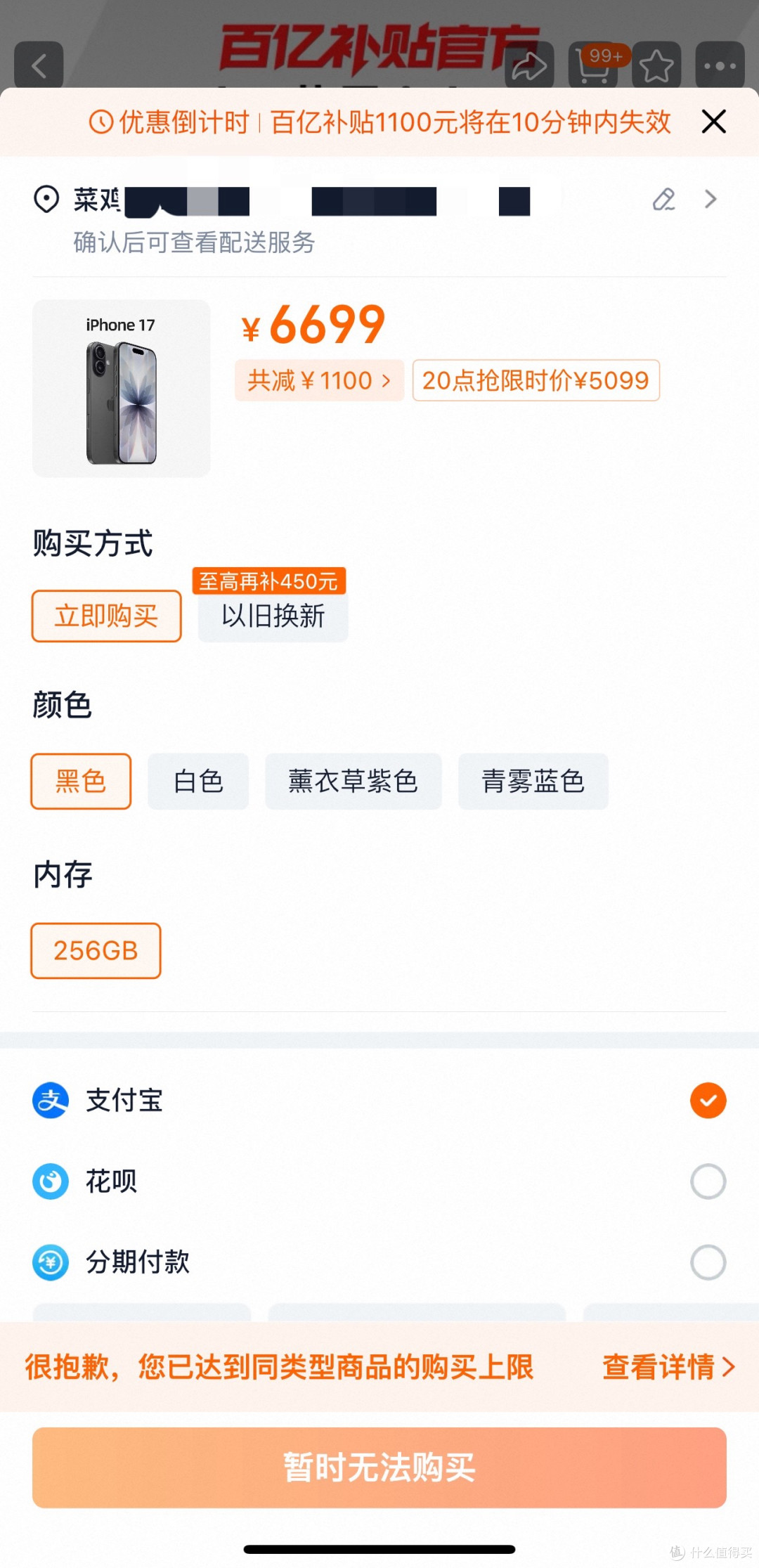Tap the 暂时无法购买 button
The image size is (759, 1568).
(379, 1468)
